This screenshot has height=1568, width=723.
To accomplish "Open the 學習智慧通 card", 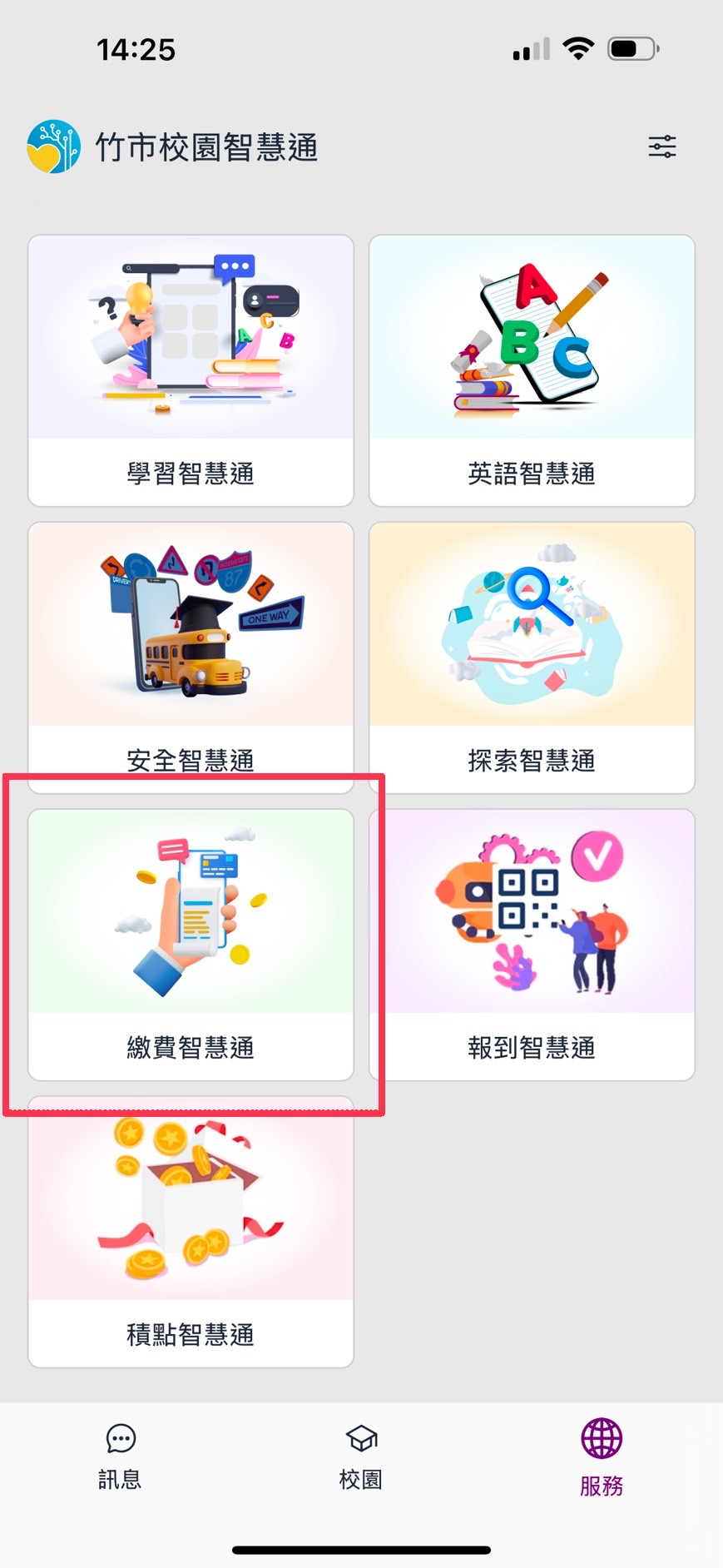I will [x=191, y=370].
